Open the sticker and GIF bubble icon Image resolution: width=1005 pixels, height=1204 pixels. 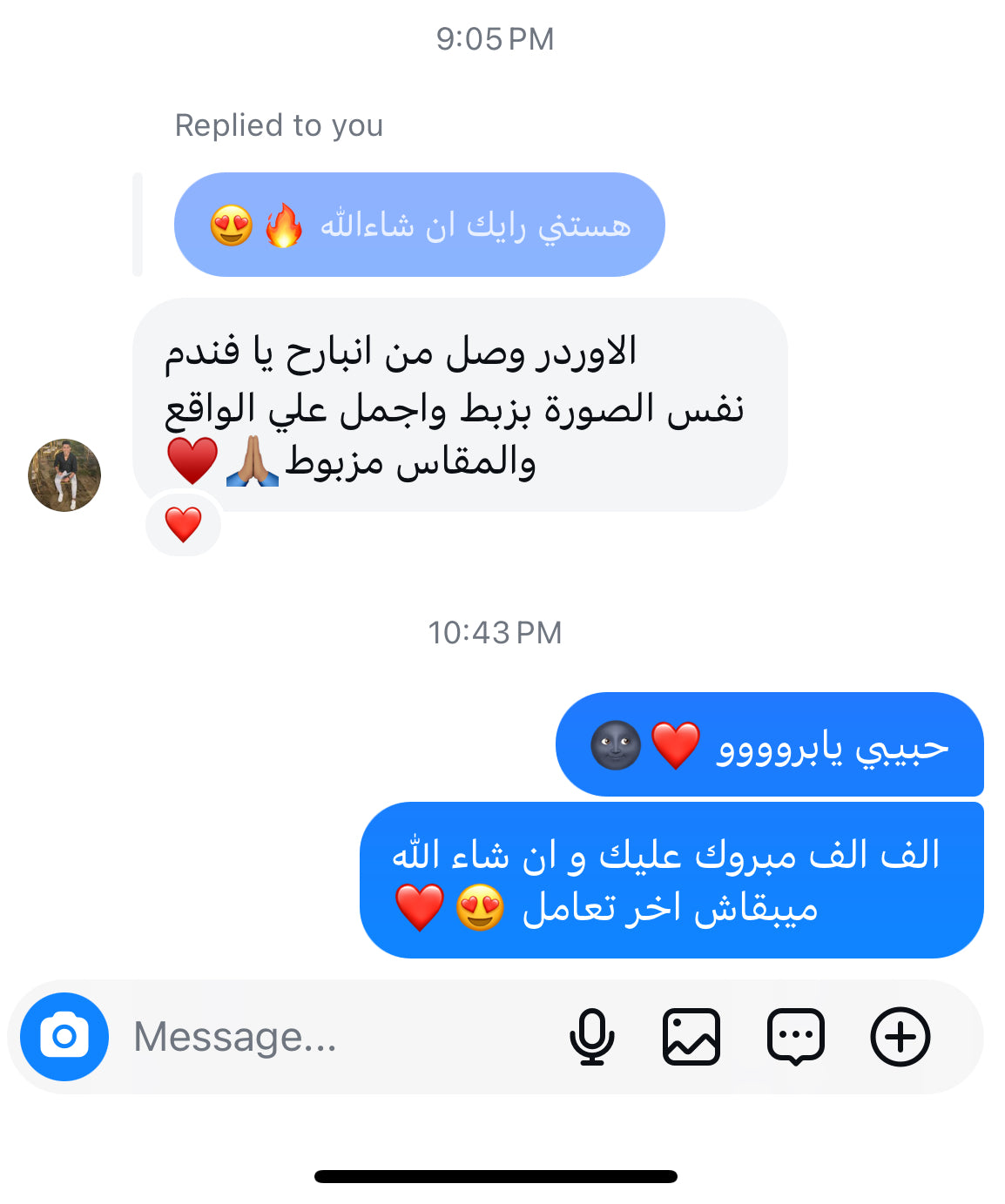click(x=795, y=1036)
